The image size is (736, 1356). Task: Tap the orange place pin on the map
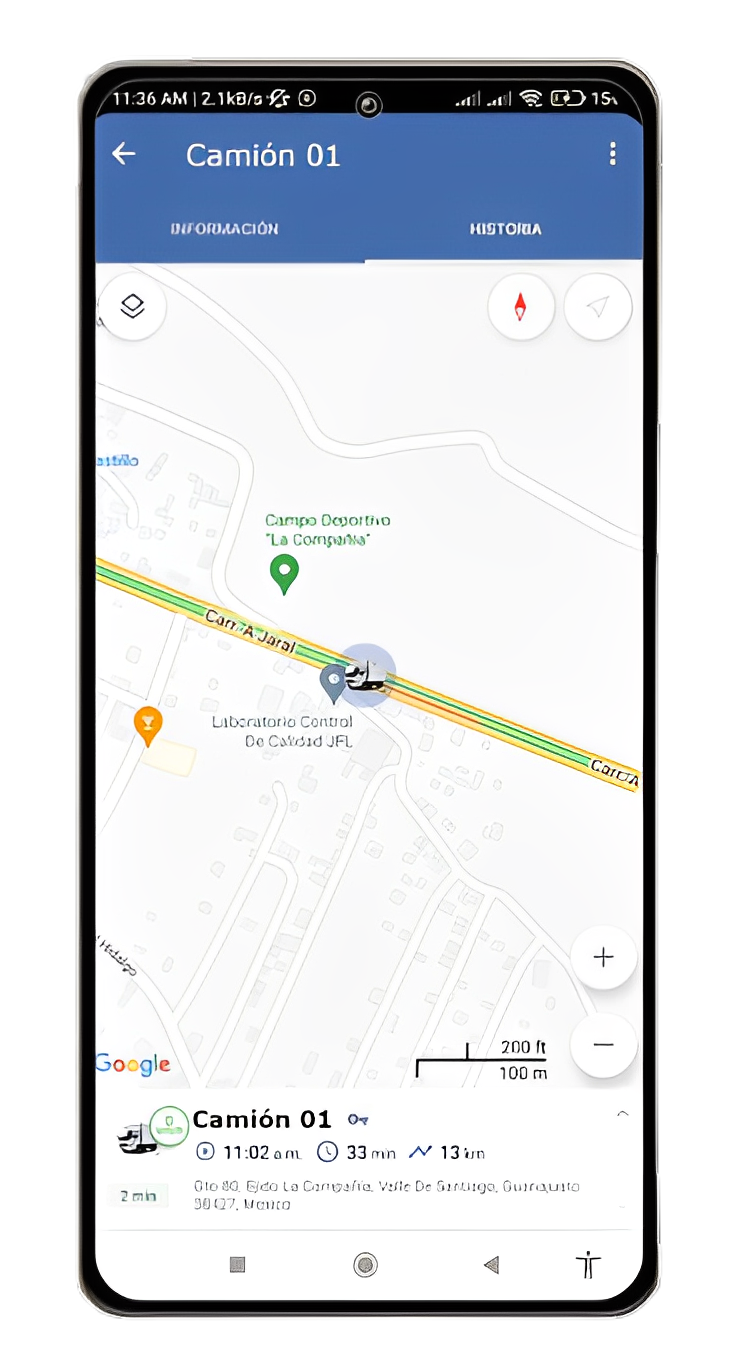click(148, 724)
